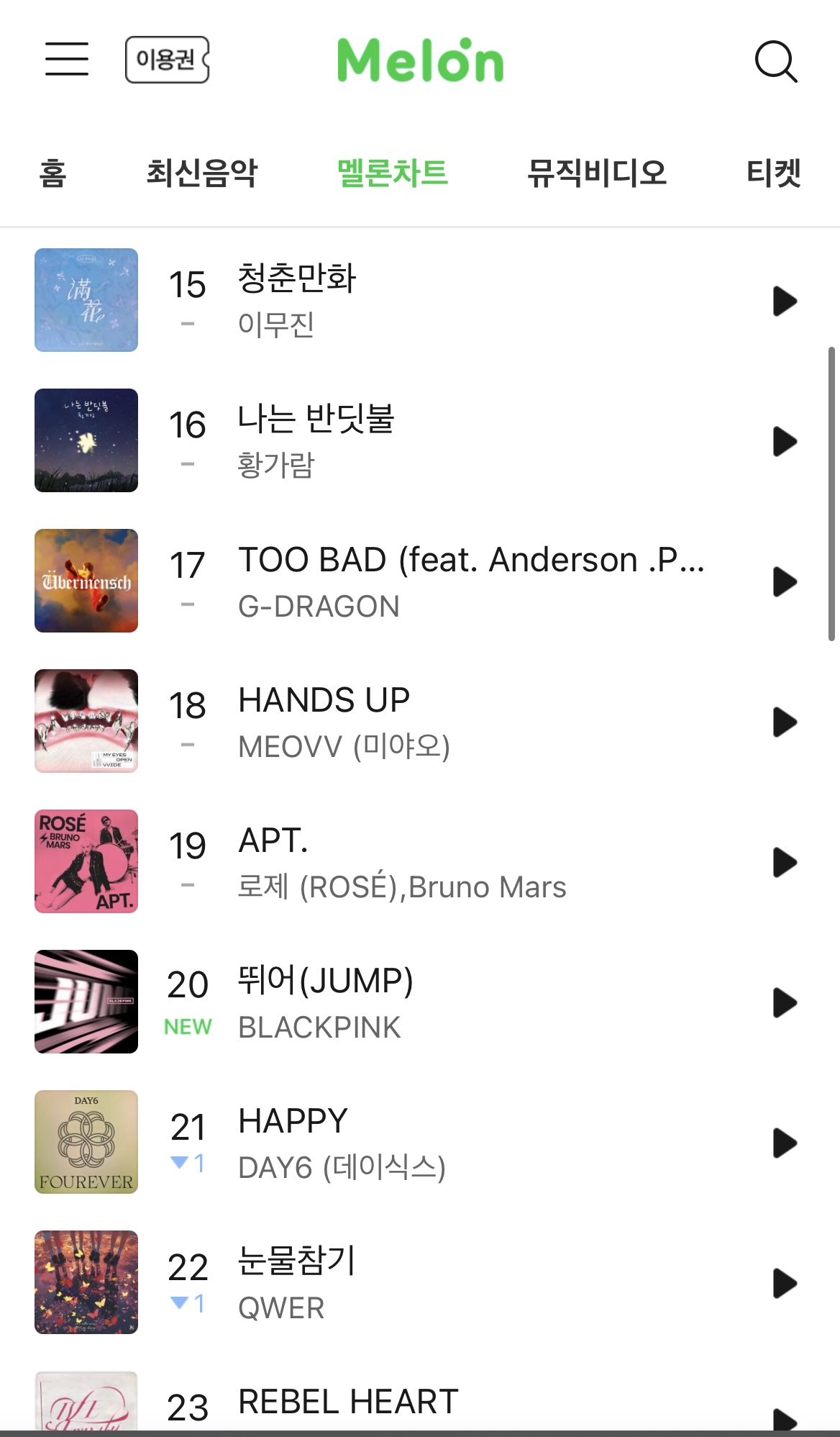The image size is (840, 1437).
Task: Play 뛰어(JUMP) by BLACKPINK
Action: pos(784,1002)
